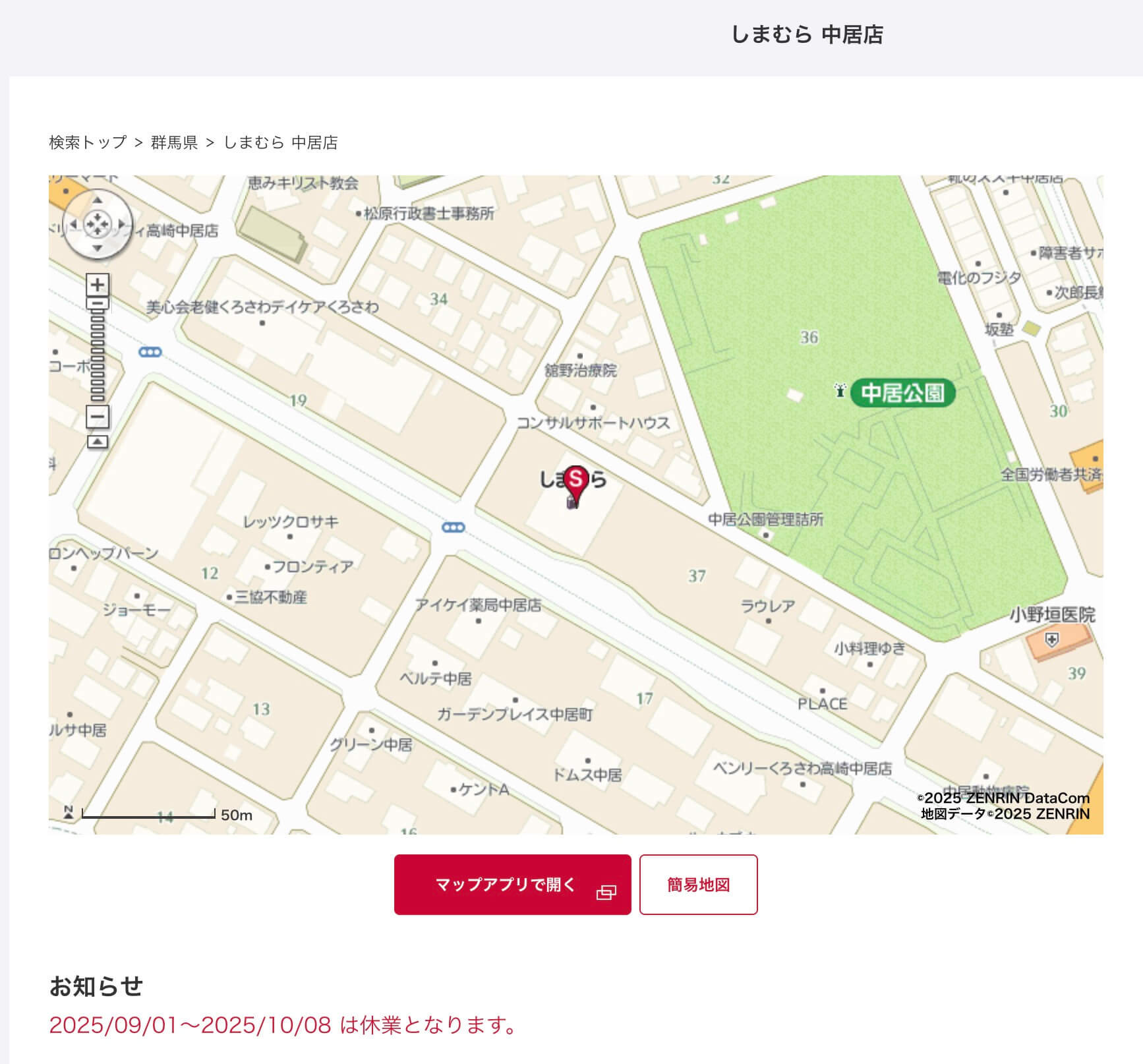Screen dimensions: 1143x1064
Task: Pan the map right using the compass arrow
Action: pyautogui.click(x=122, y=225)
